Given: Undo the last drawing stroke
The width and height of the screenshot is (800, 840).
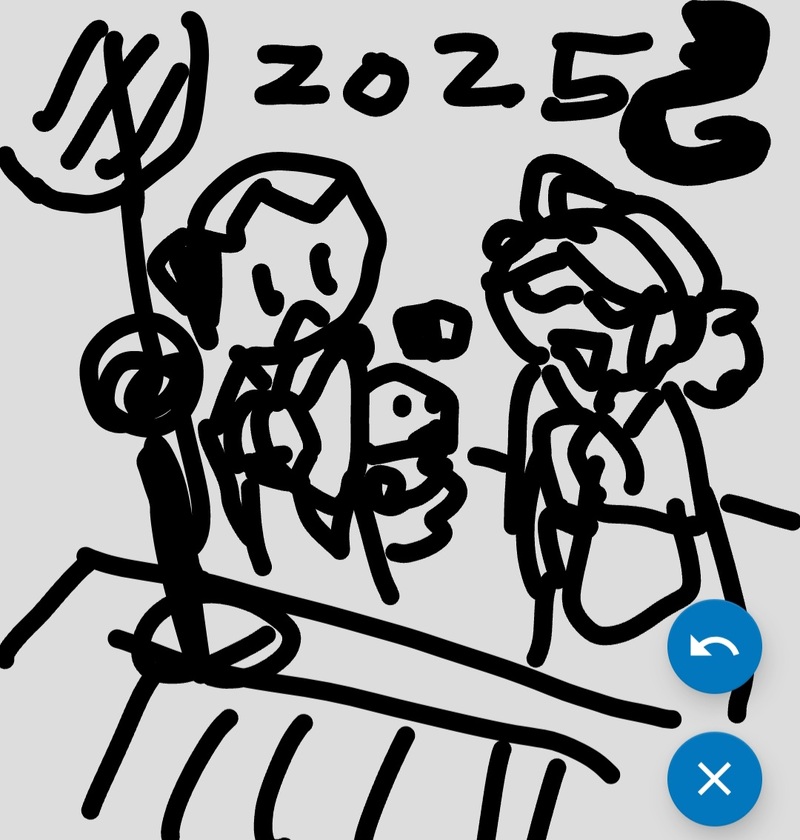Looking at the screenshot, I should coord(714,647).
